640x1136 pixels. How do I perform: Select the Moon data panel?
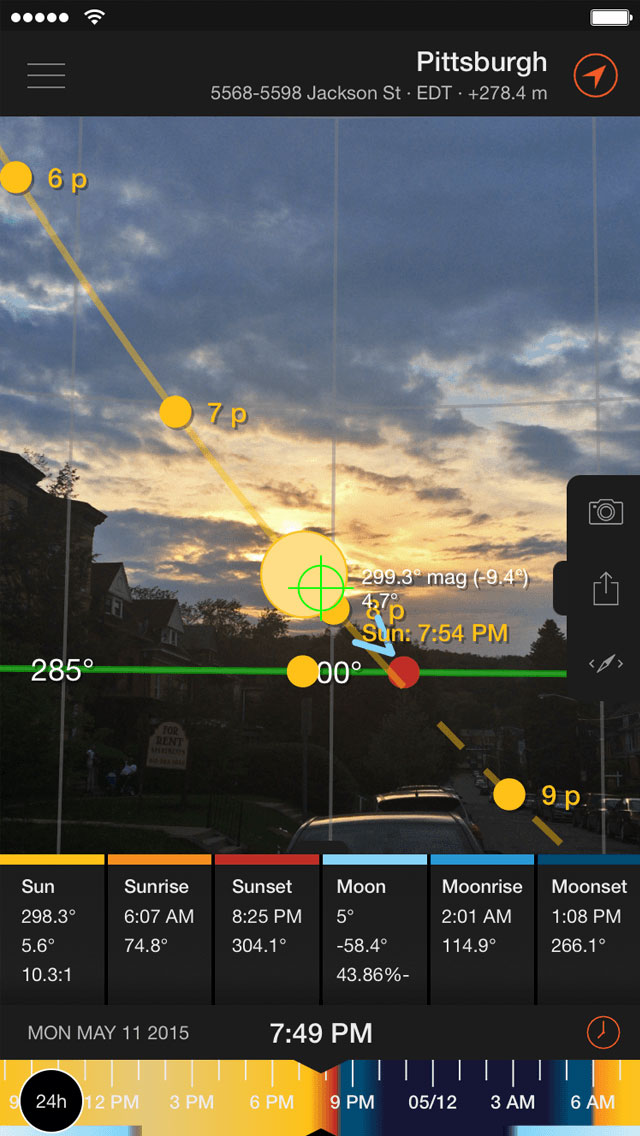coord(374,930)
